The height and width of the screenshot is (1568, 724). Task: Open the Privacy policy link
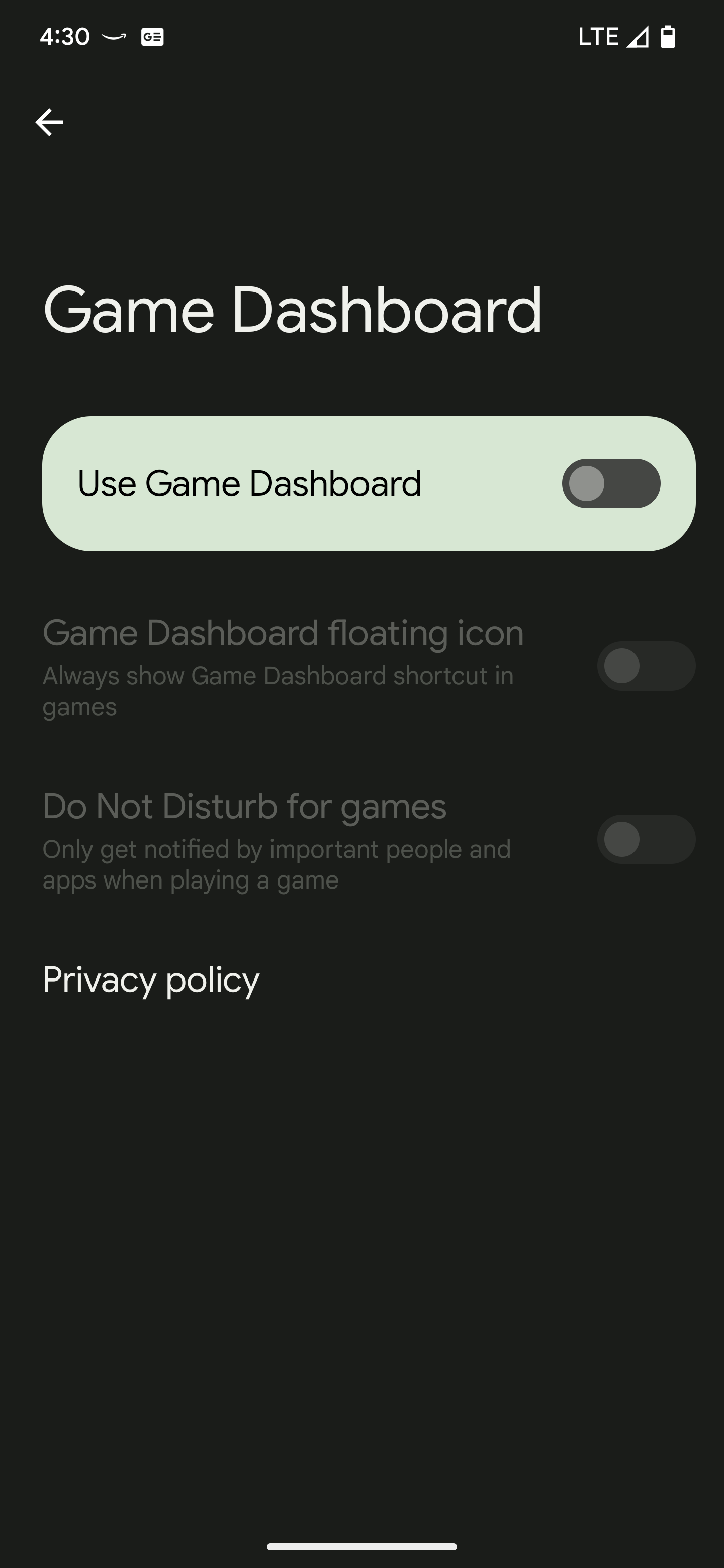[x=150, y=979]
